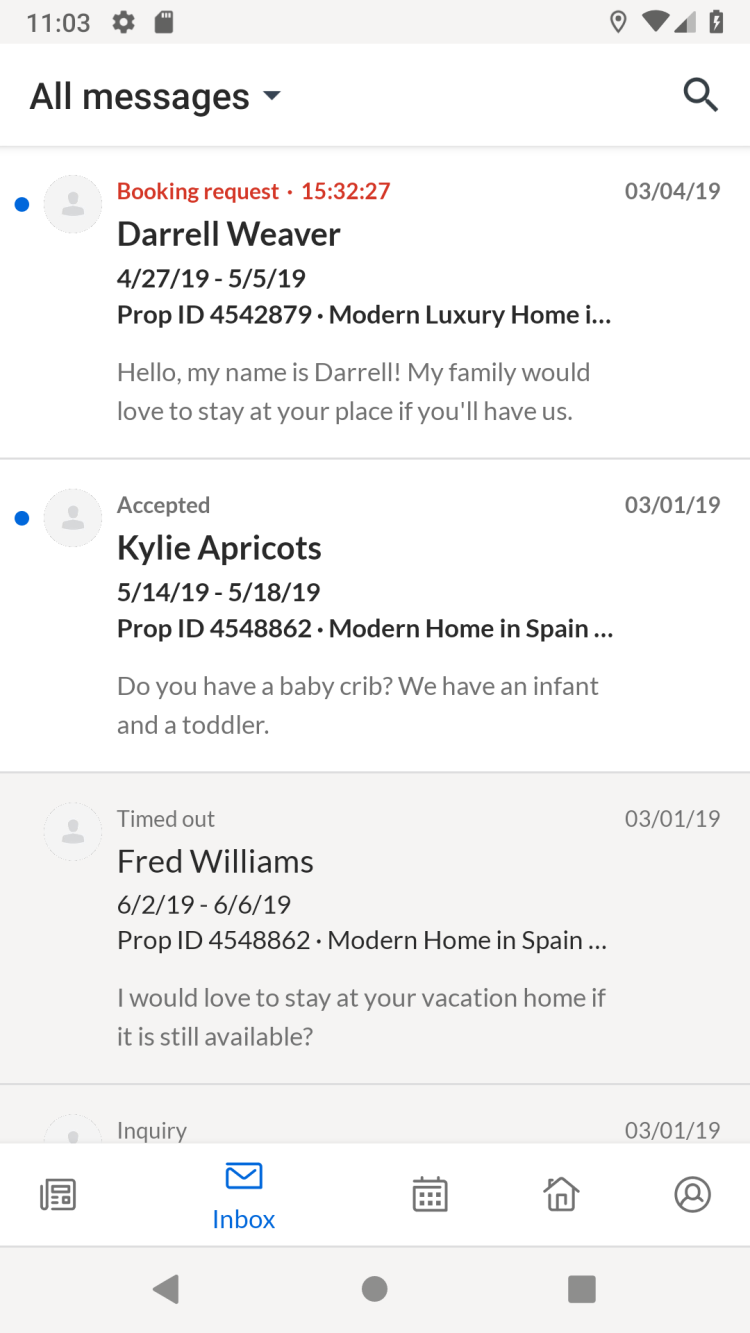Switch to the news feed tab
This screenshot has height=1333, width=750.
58,1194
